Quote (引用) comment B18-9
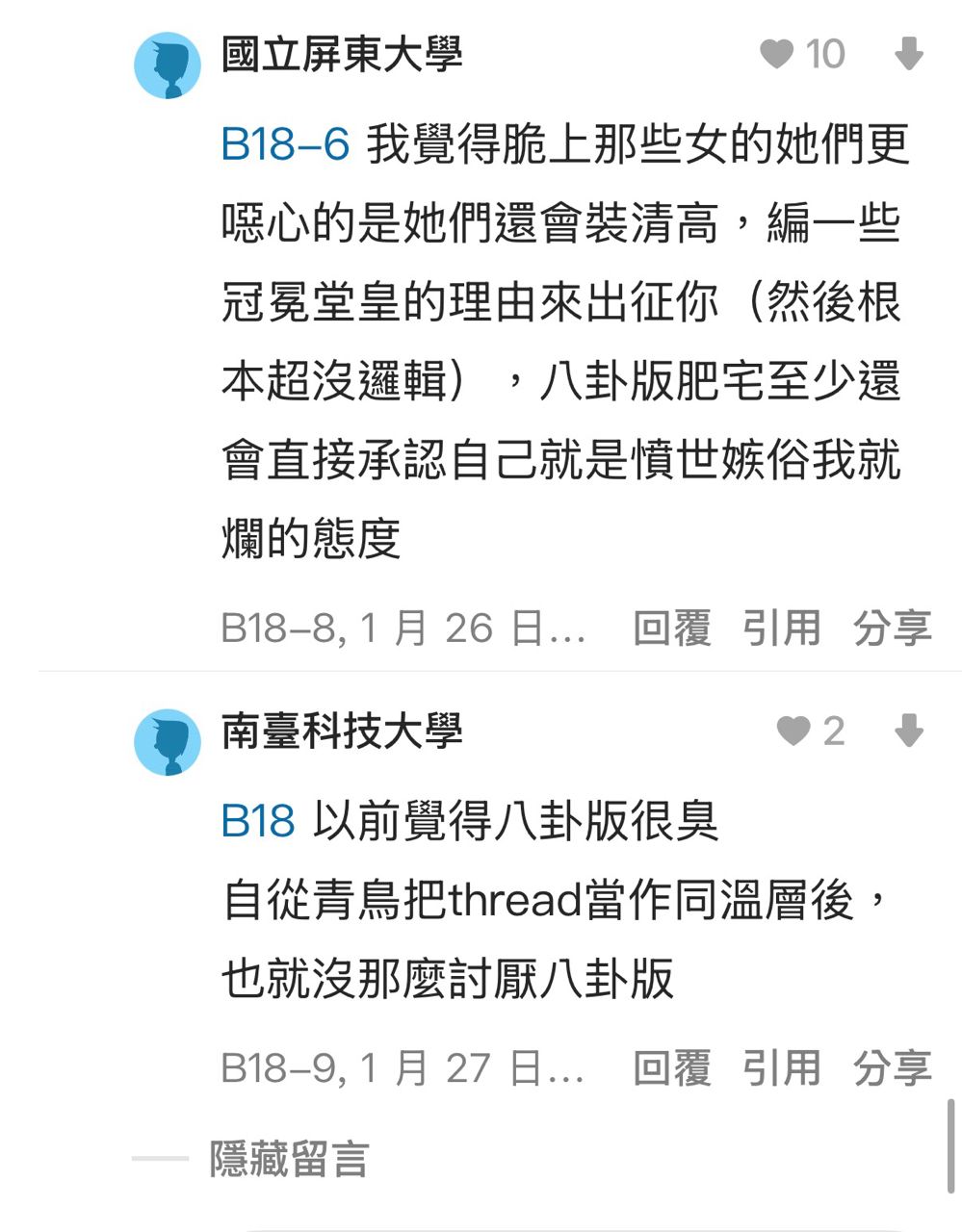 click(781, 1068)
